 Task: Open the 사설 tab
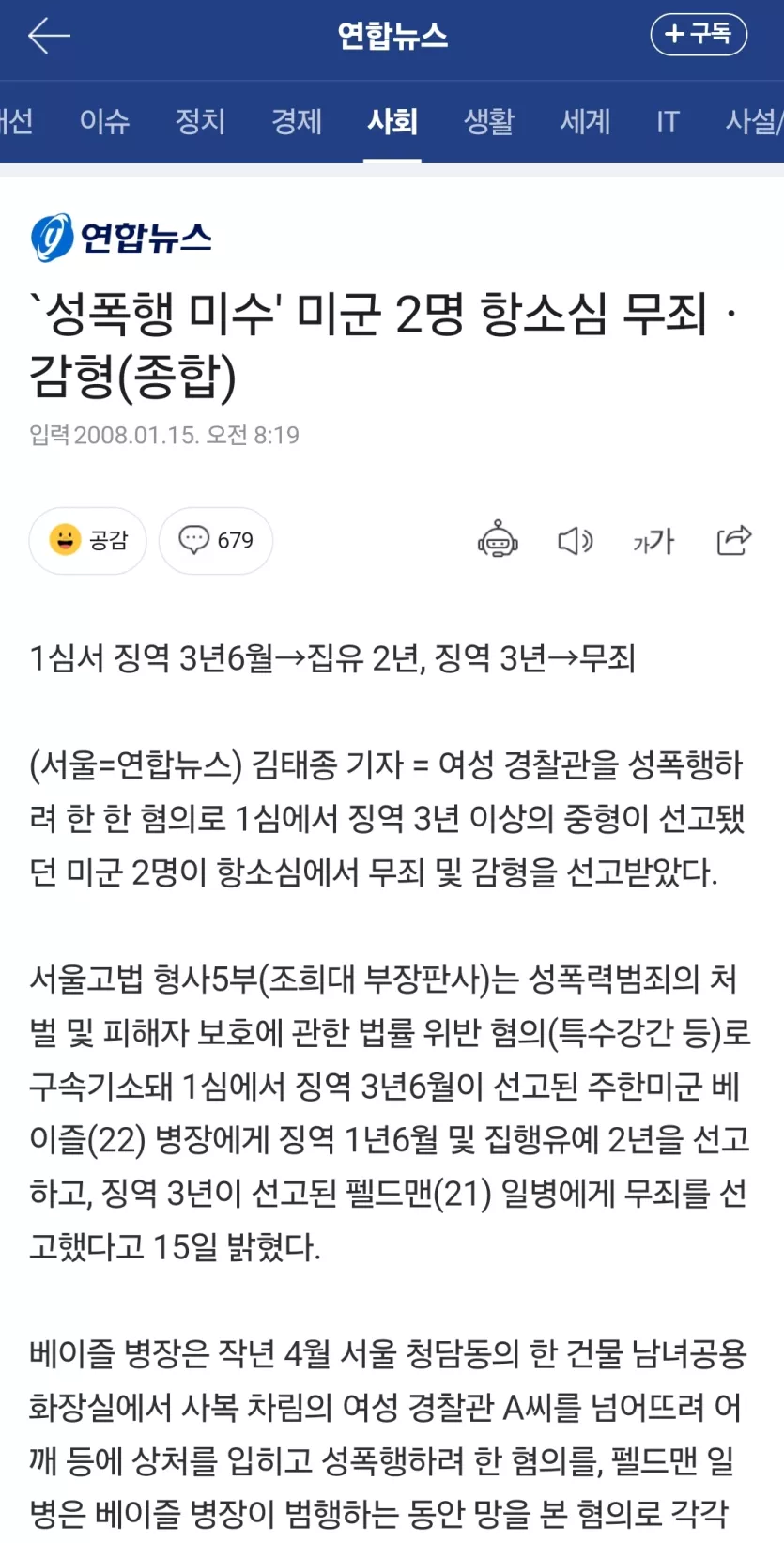(753, 121)
